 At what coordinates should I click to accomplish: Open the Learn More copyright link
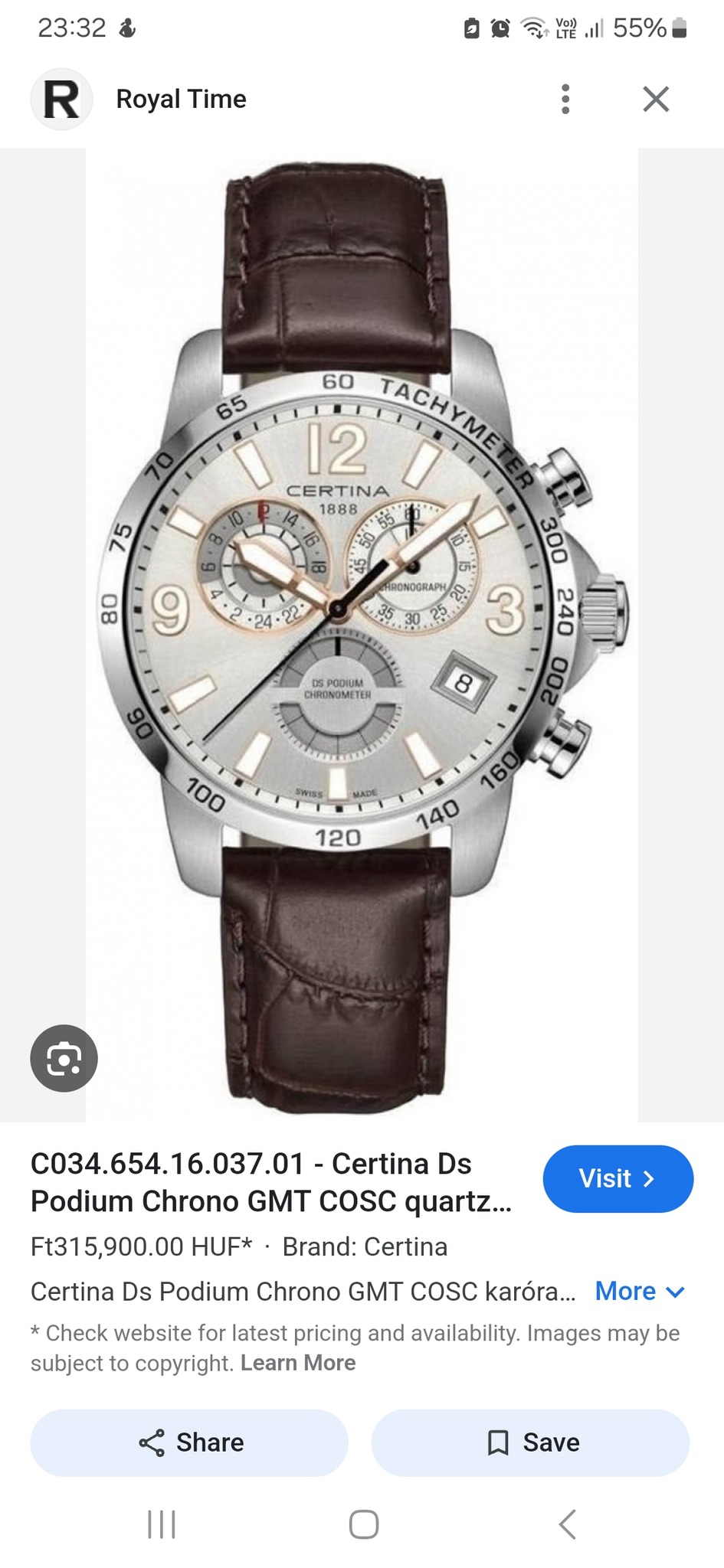(297, 1363)
